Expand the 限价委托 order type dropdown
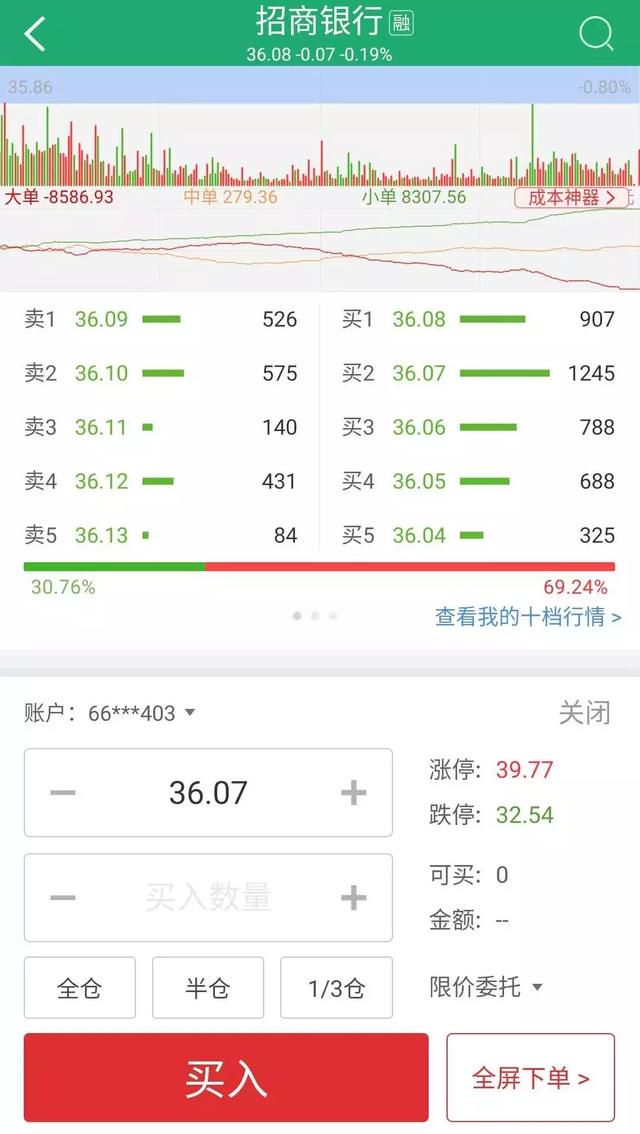 486,986
